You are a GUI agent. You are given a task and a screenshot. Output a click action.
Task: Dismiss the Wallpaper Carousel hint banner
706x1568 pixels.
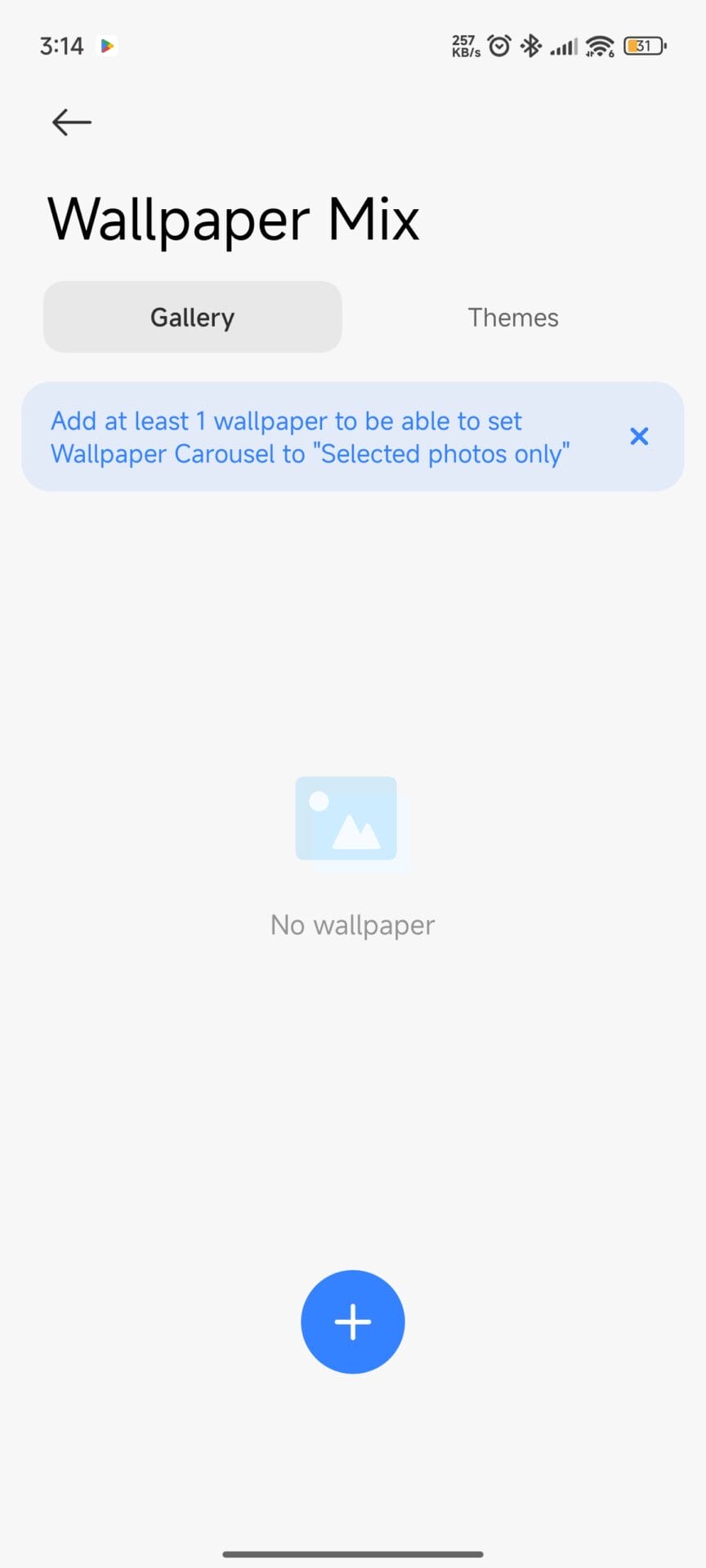(639, 436)
